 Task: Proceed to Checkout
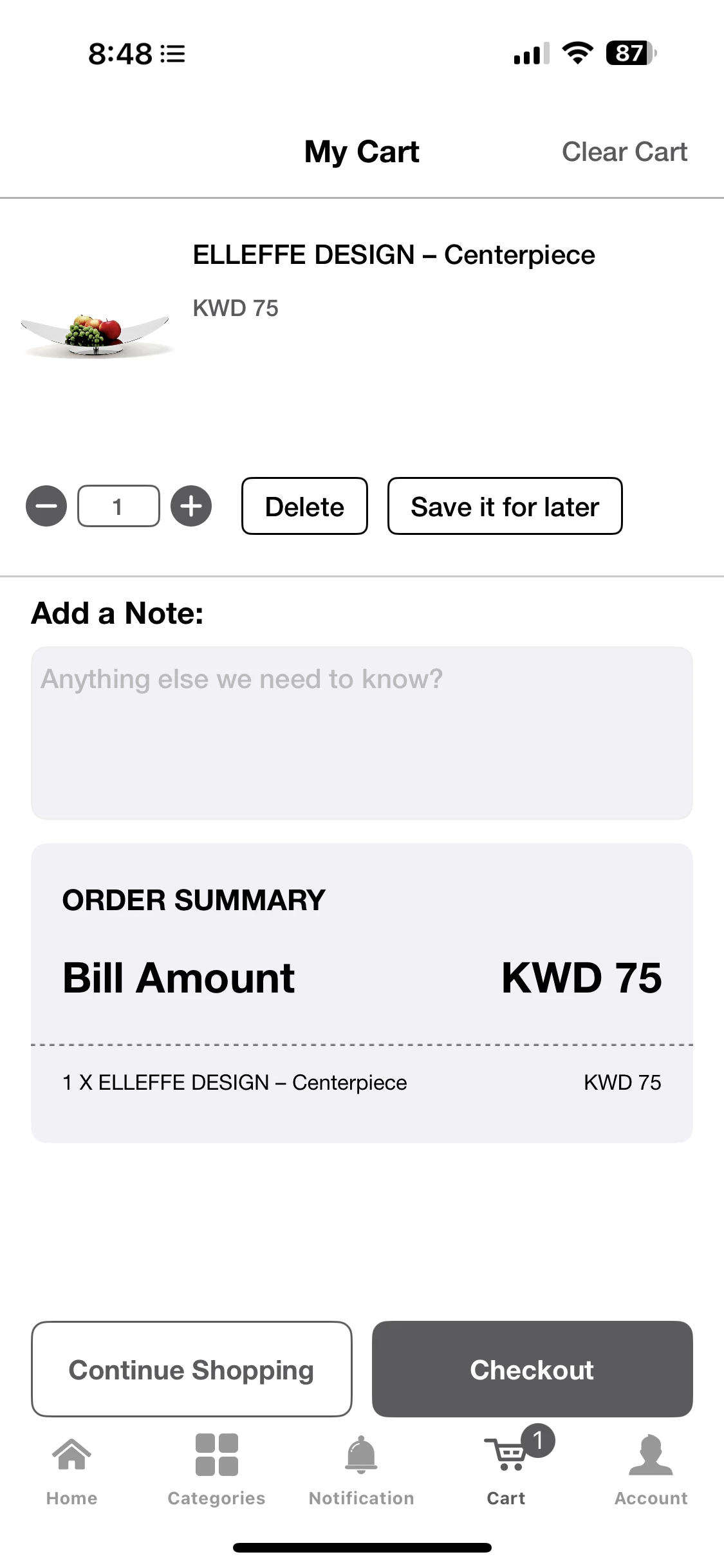(532, 1369)
